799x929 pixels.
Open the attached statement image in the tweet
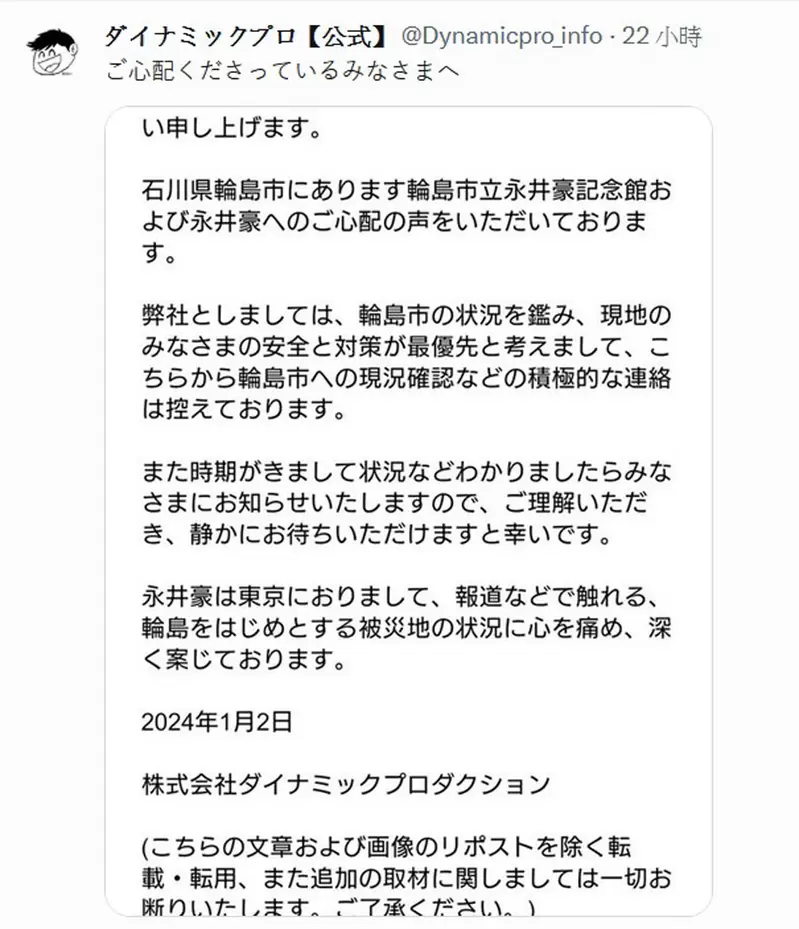tap(408, 510)
